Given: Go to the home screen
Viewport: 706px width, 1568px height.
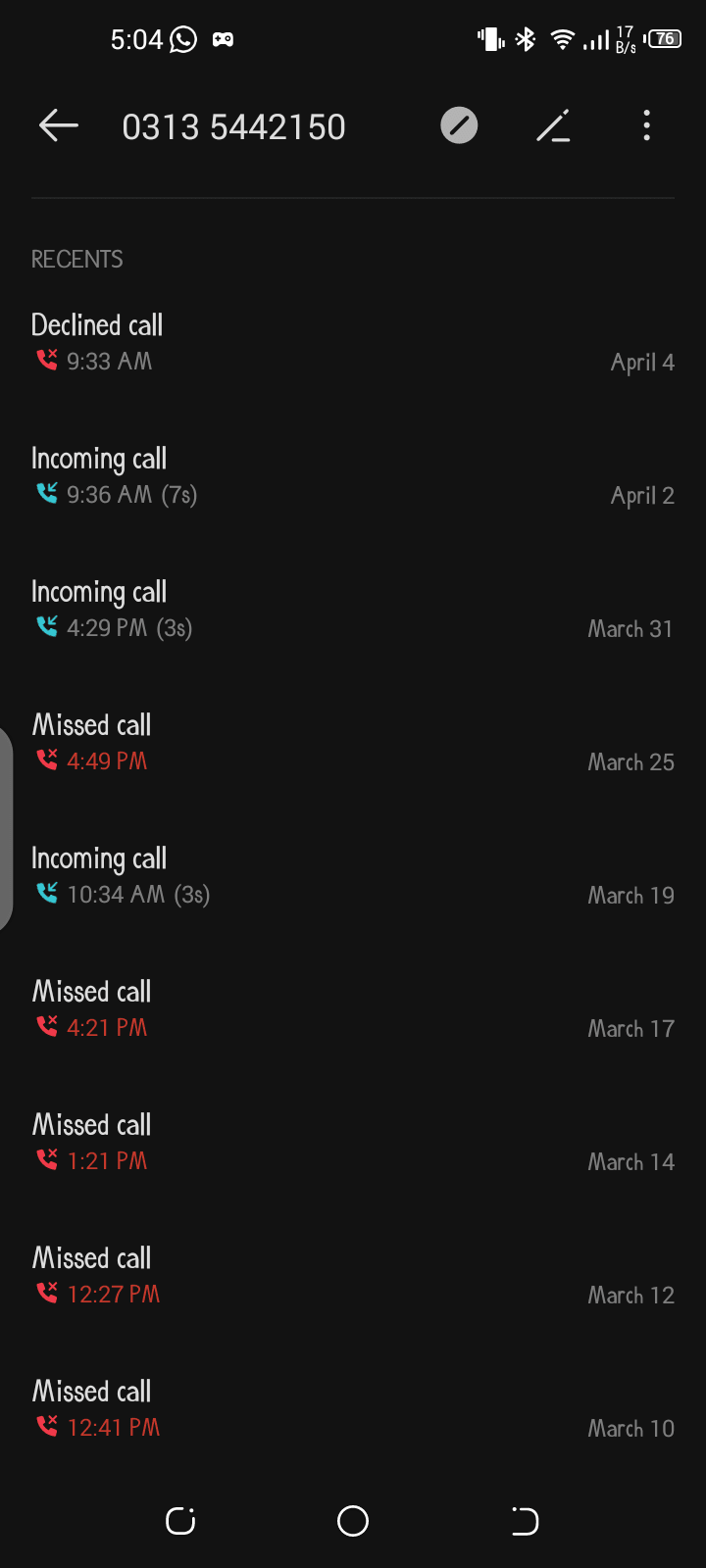Looking at the screenshot, I should click(x=353, y=1521).
